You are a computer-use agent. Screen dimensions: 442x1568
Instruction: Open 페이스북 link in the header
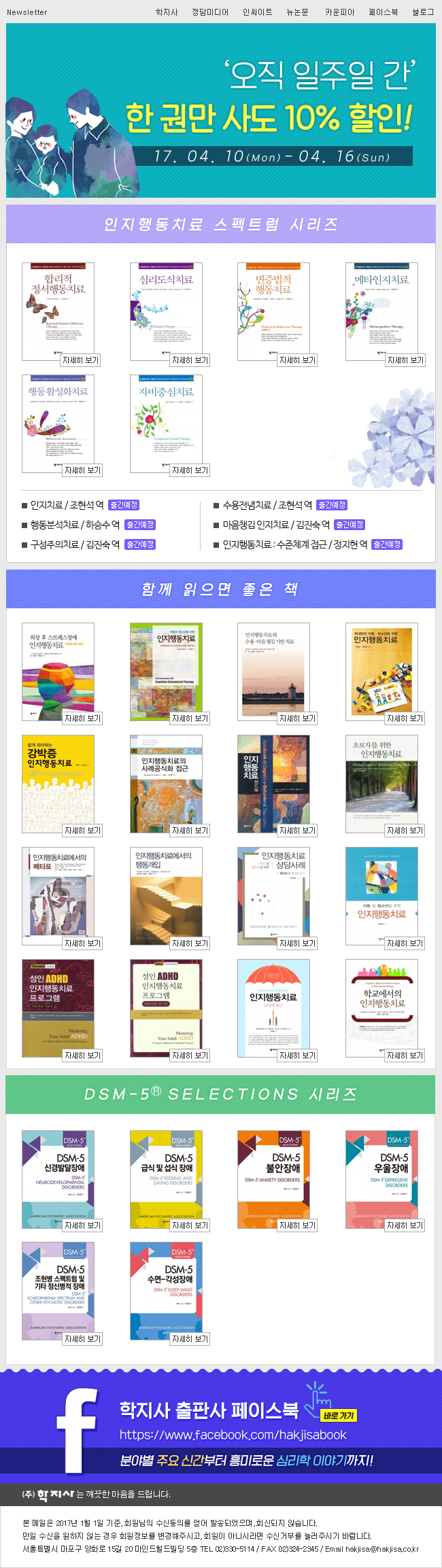point(383,12)
